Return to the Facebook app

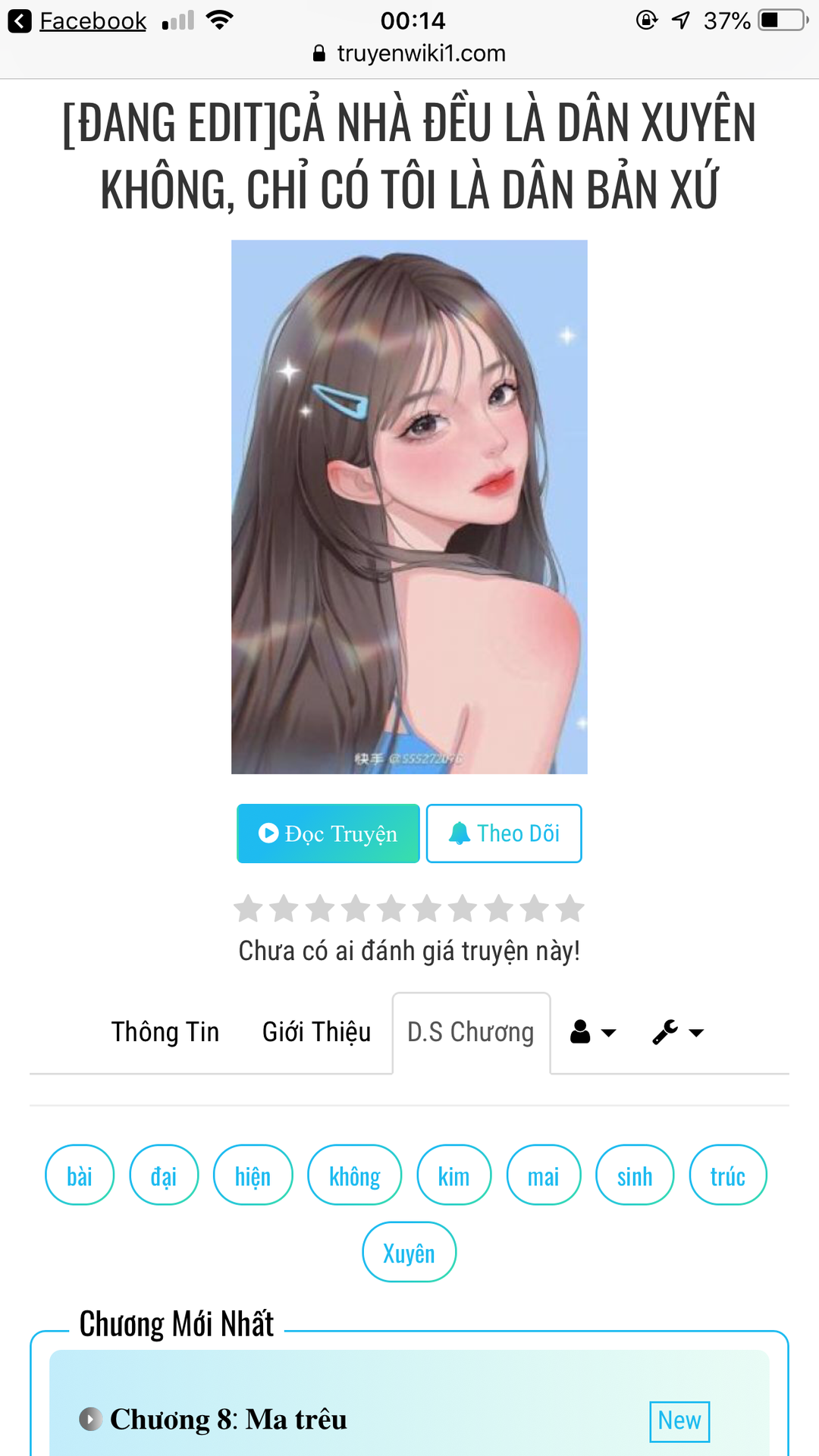79,20
